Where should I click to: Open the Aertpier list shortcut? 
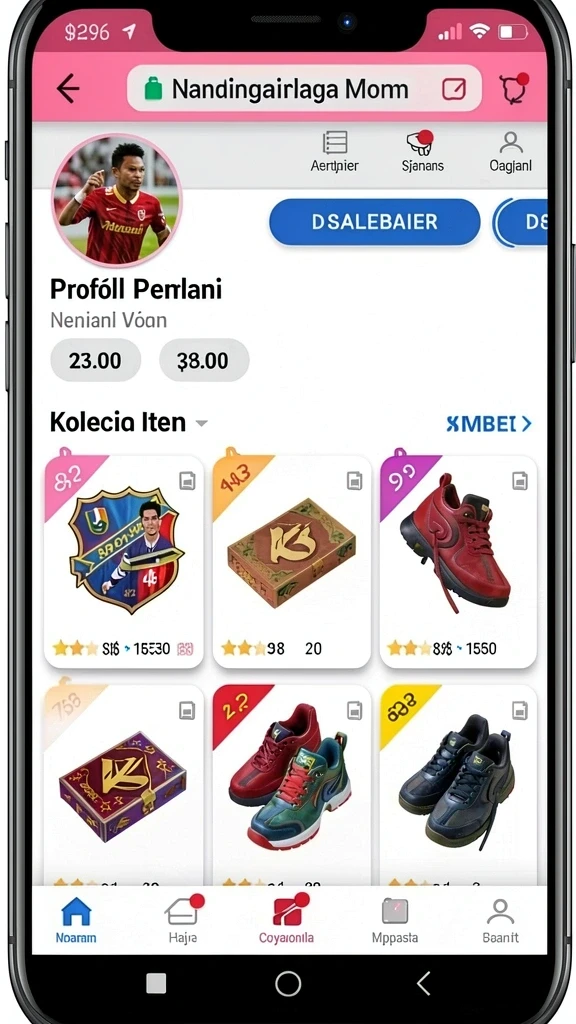(334, 152)
